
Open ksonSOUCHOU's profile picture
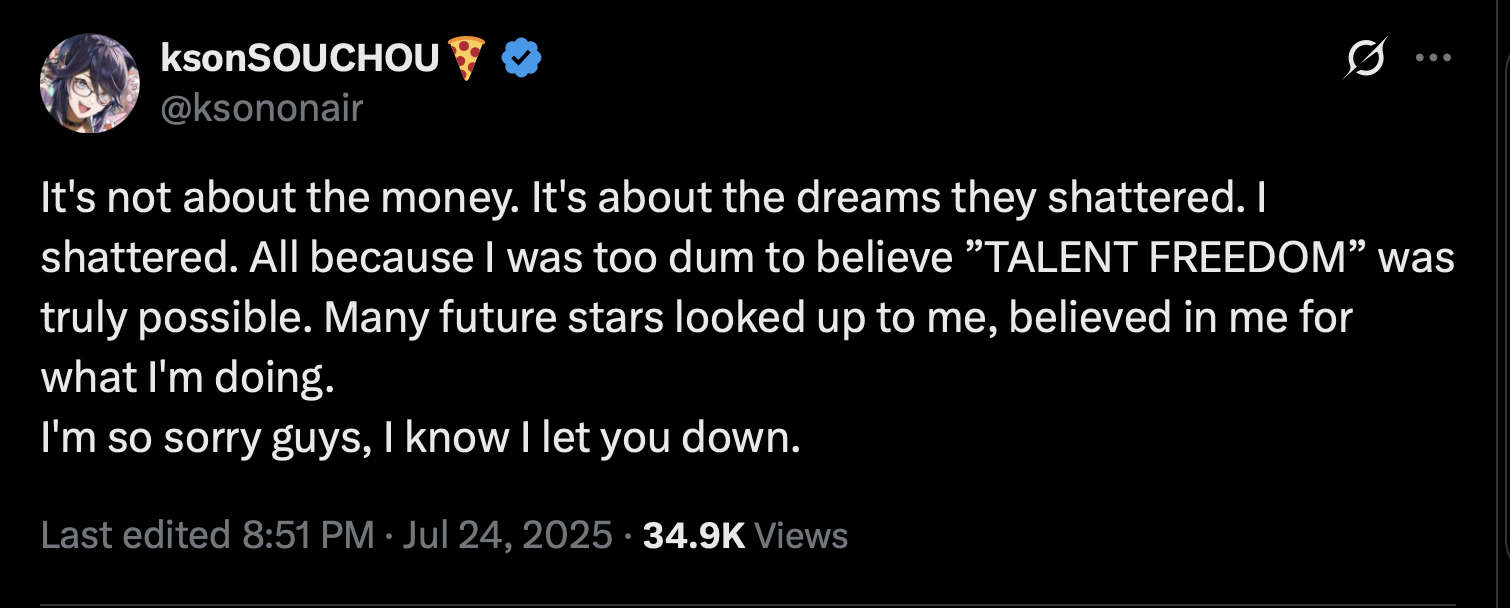click(89, 83)
